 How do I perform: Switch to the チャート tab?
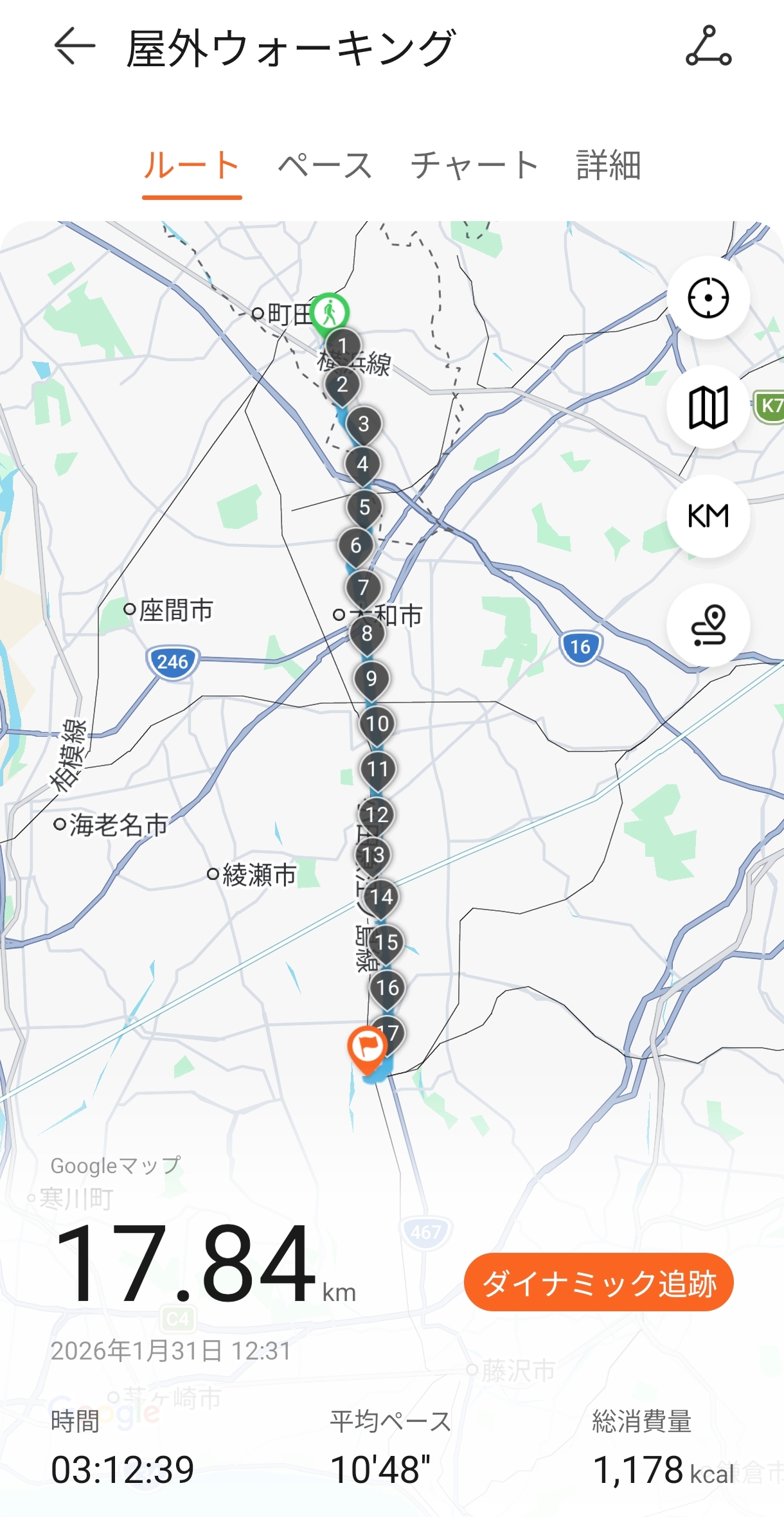pos(474,166)
